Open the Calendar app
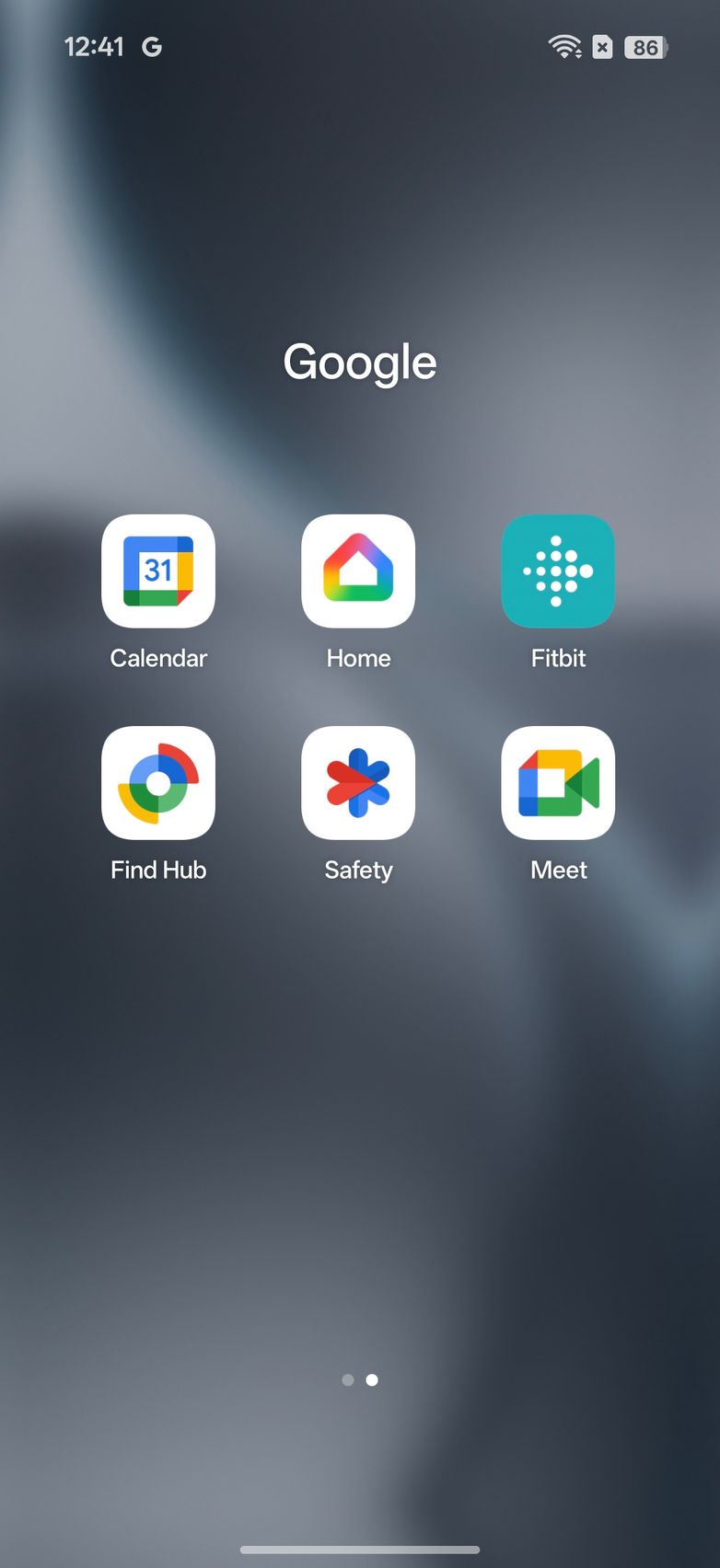The width and height of the screenshot is (720, 1568). pos(158,571)
